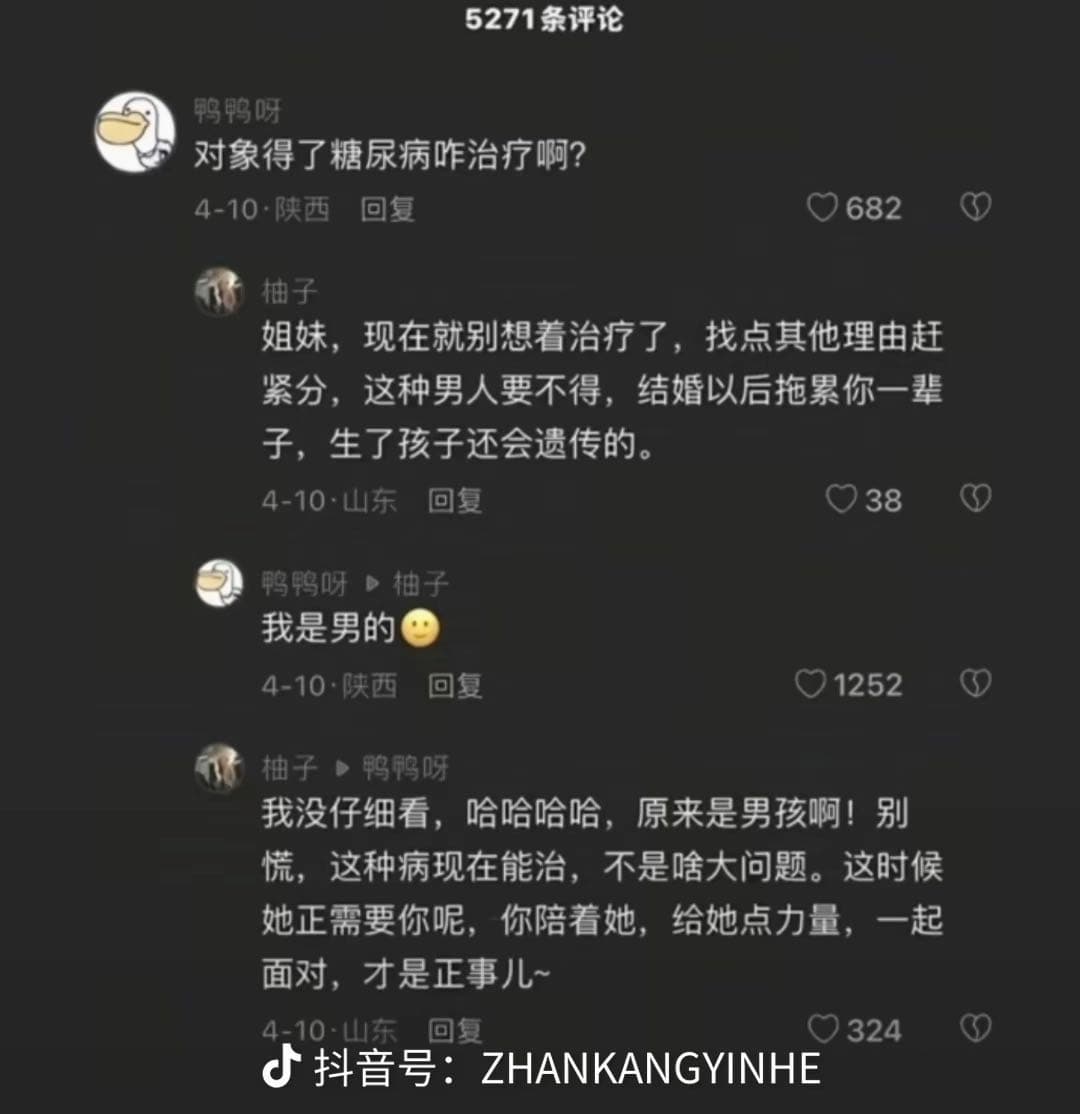Reply to 柚子's comment starting with 姐妹

[455, 500]
